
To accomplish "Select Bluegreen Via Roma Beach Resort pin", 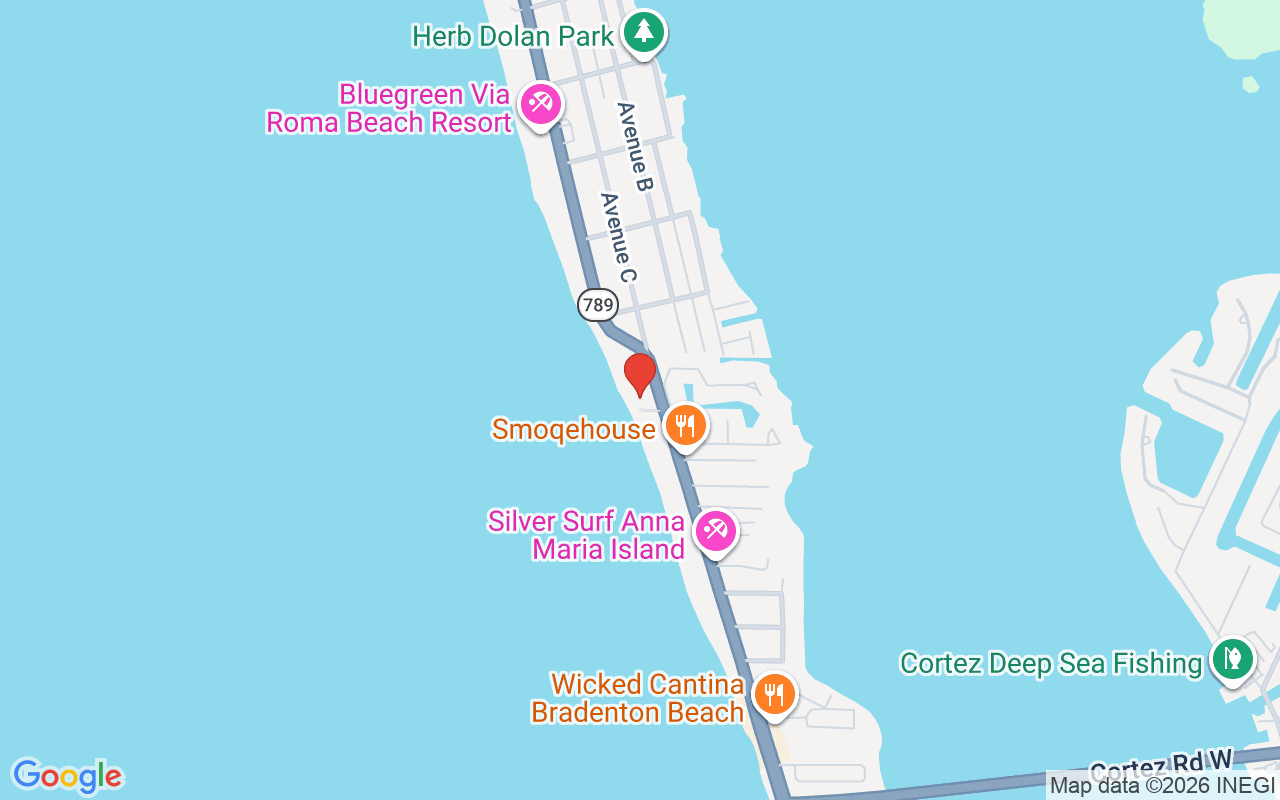I will [x=541, y=103].
